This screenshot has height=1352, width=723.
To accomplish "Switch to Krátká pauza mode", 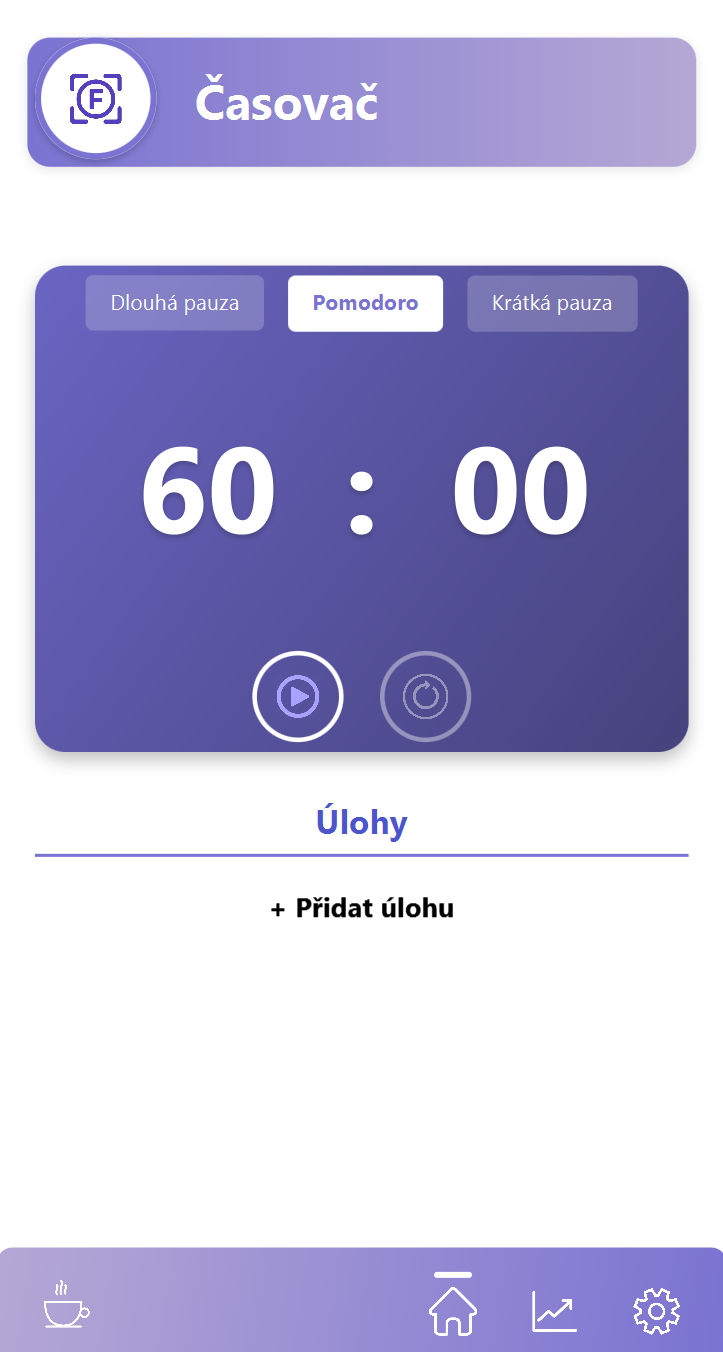I will coord(552,303).
